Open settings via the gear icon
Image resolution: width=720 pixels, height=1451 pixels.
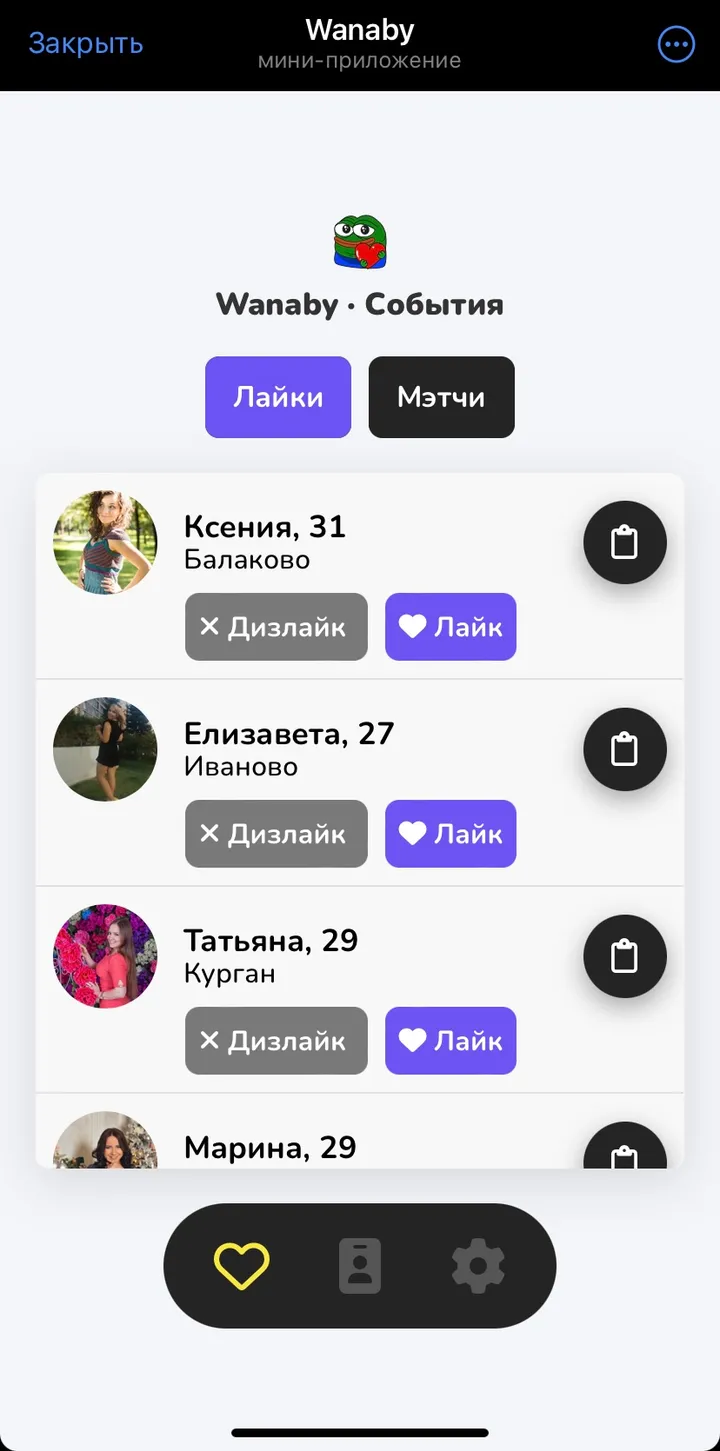point(478,1266)
